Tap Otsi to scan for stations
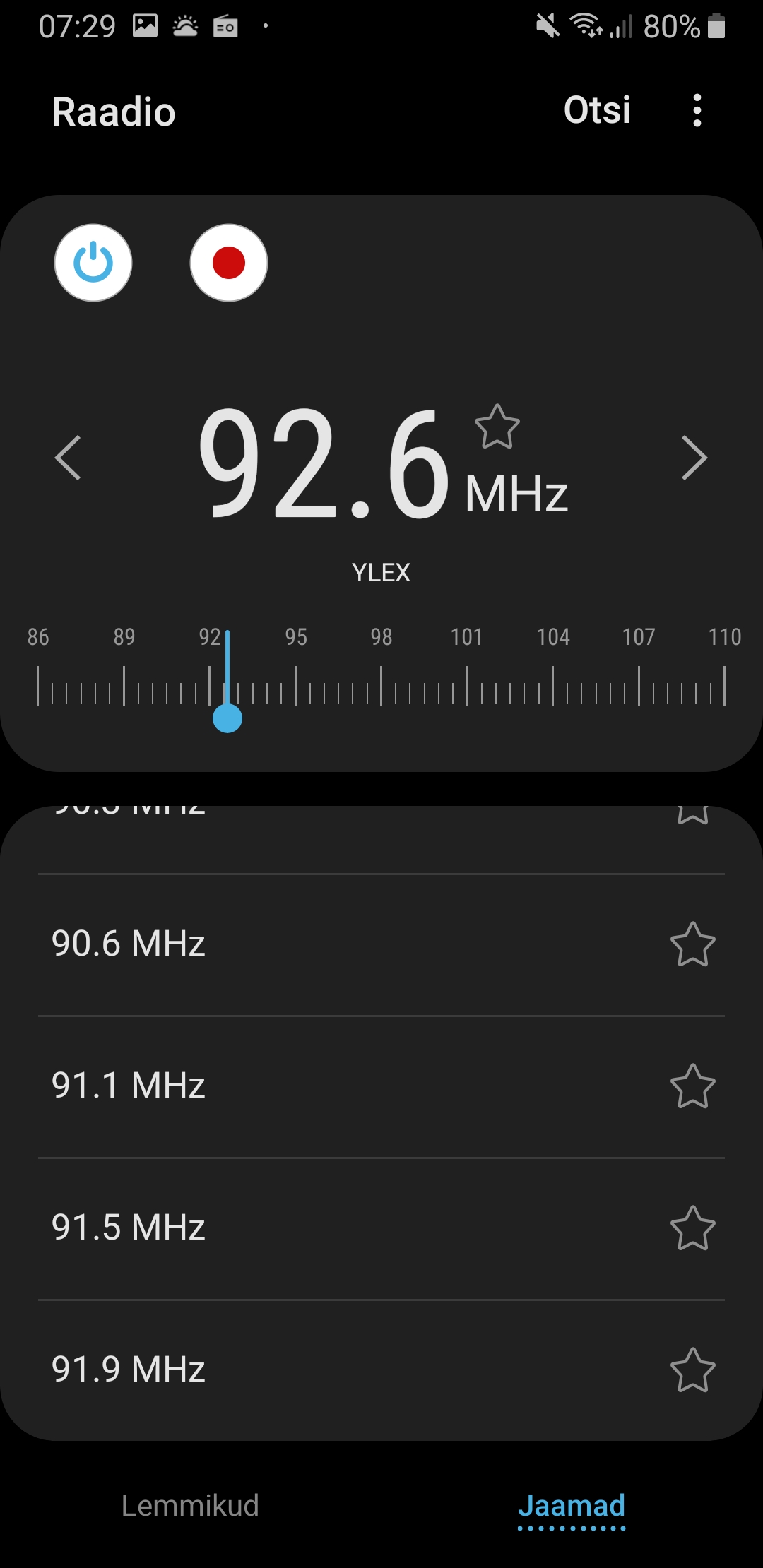The height and width of the screenshot is (1568, 763). (x=597, y=111)
